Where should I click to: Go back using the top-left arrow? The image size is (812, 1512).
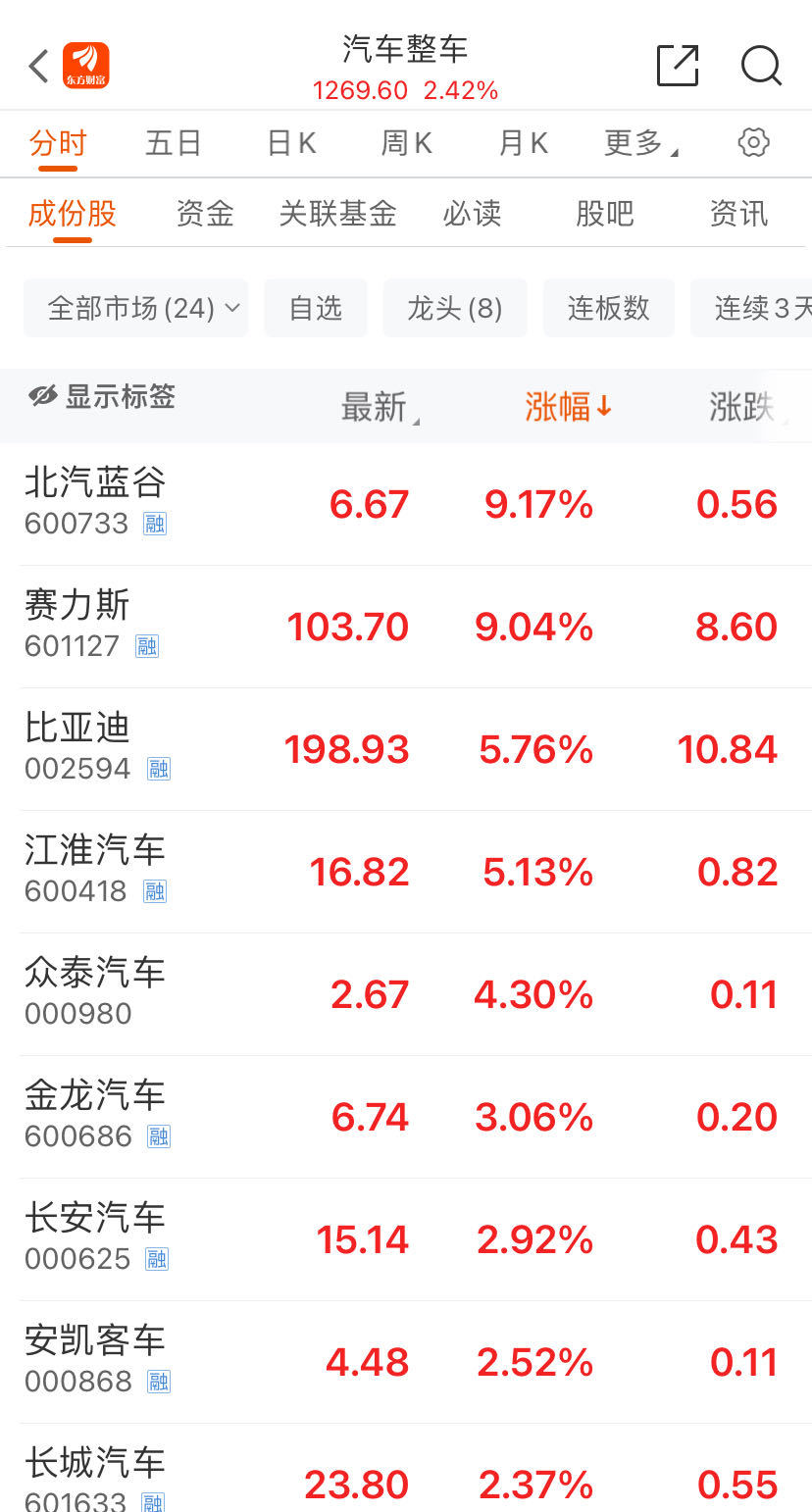38,66
